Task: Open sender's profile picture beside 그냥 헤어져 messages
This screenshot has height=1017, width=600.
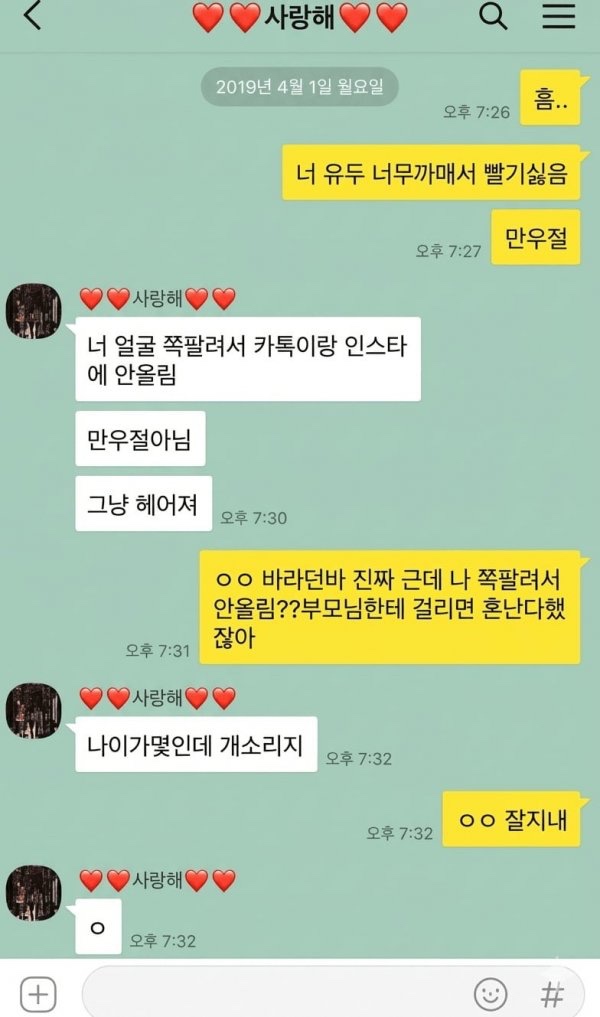Action: (34, 311)
